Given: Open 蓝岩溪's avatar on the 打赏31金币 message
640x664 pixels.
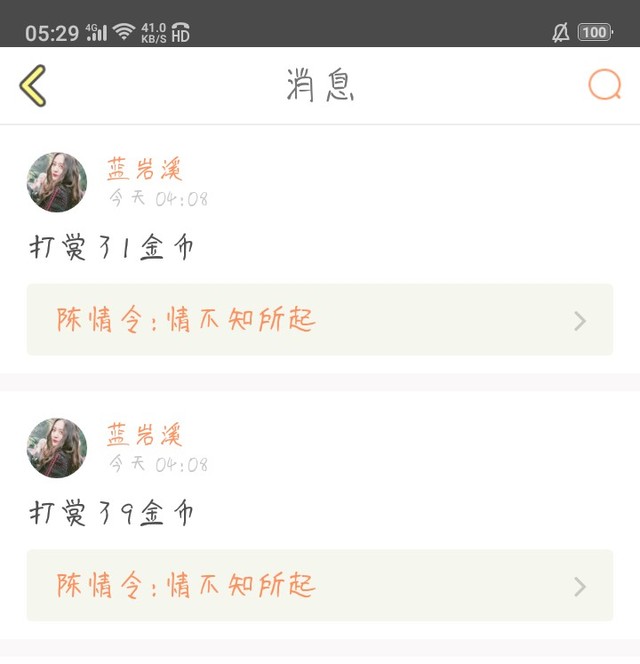Looking at the screenshot, I should [x=57, y=182].
